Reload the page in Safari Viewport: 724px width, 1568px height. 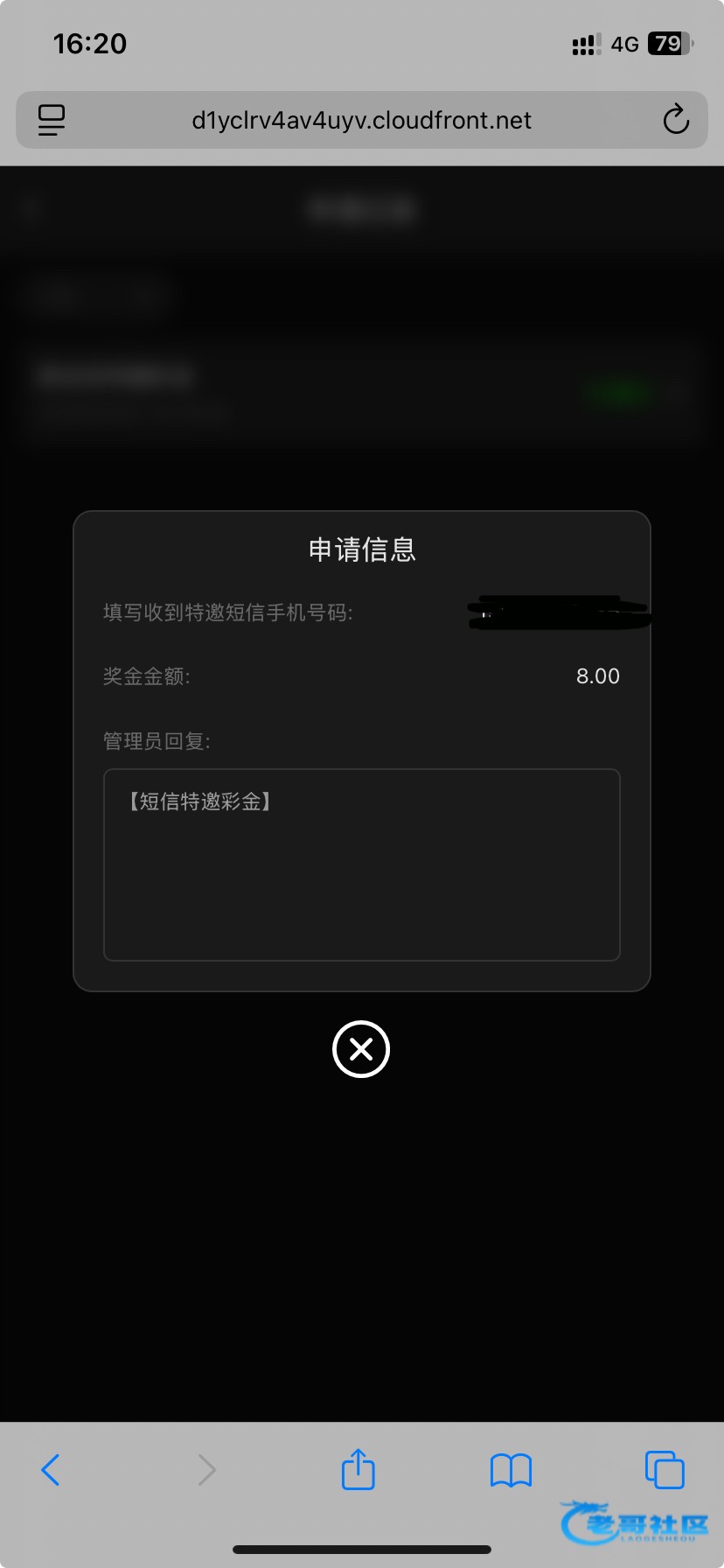(x=676, y=120)
